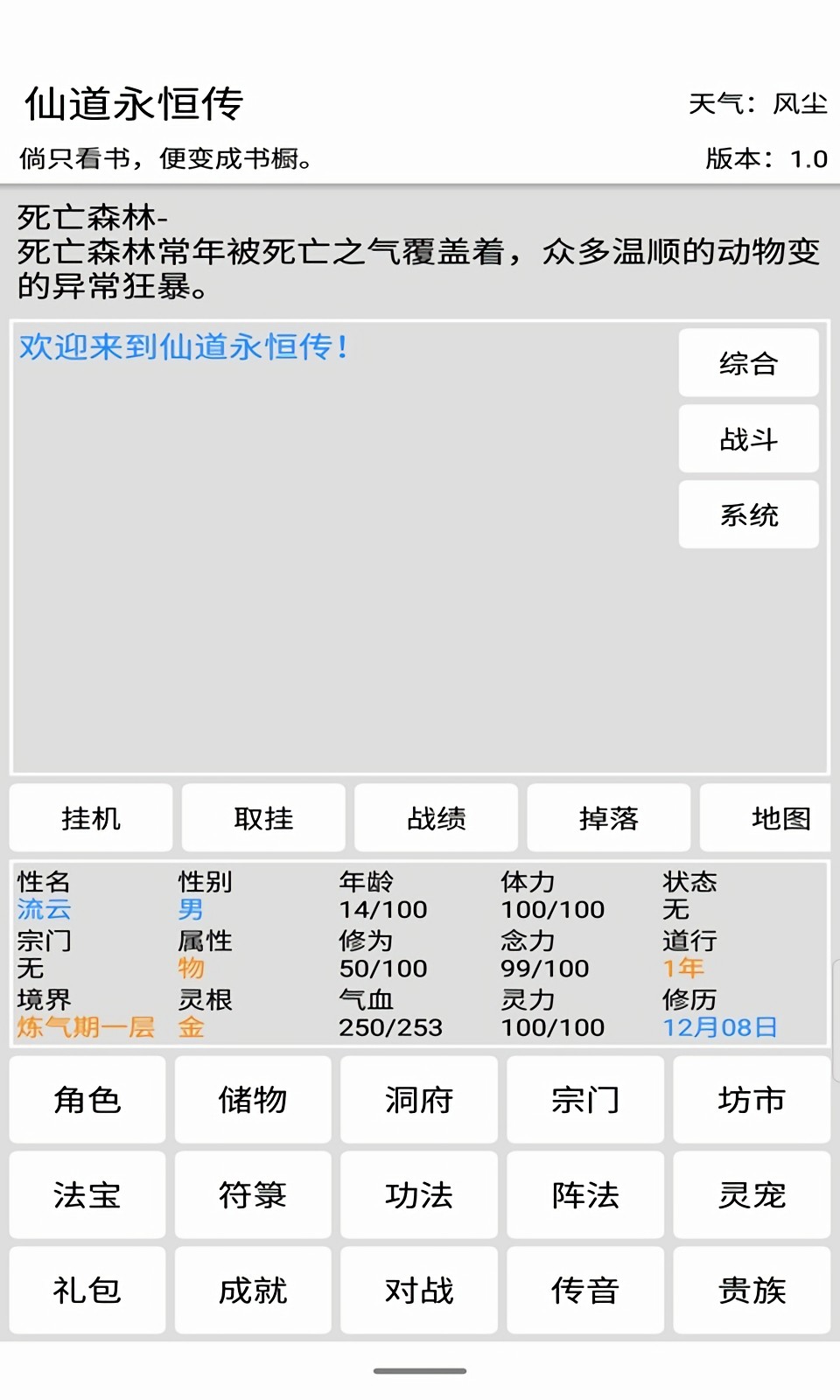The height and width of the screenshot is (1400, 840).
Task: Show the 系统 message tab
Action: coord(748,515)
